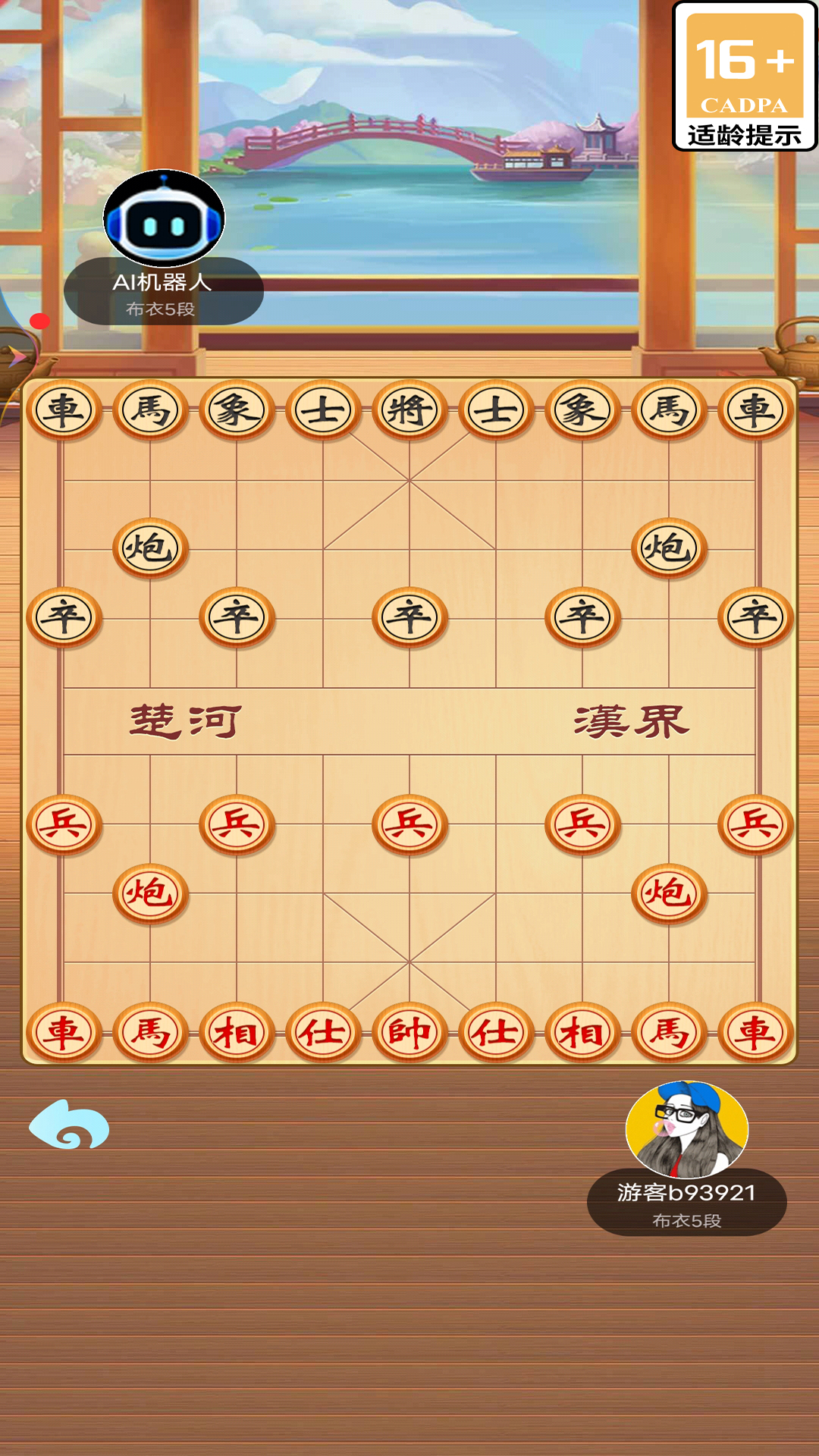
Task: Select the red 帥 general piece
Action: (x=409, y=1032)
